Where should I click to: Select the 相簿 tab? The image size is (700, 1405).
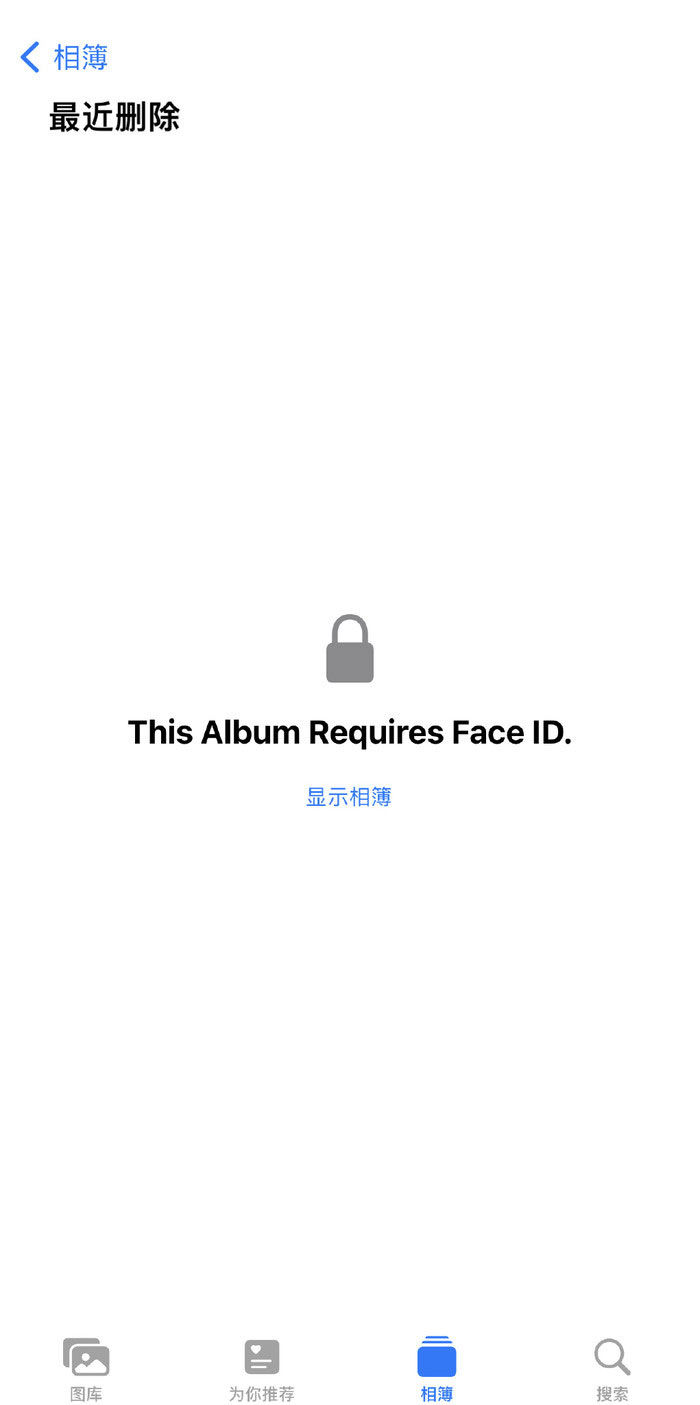click(436, 1369)
